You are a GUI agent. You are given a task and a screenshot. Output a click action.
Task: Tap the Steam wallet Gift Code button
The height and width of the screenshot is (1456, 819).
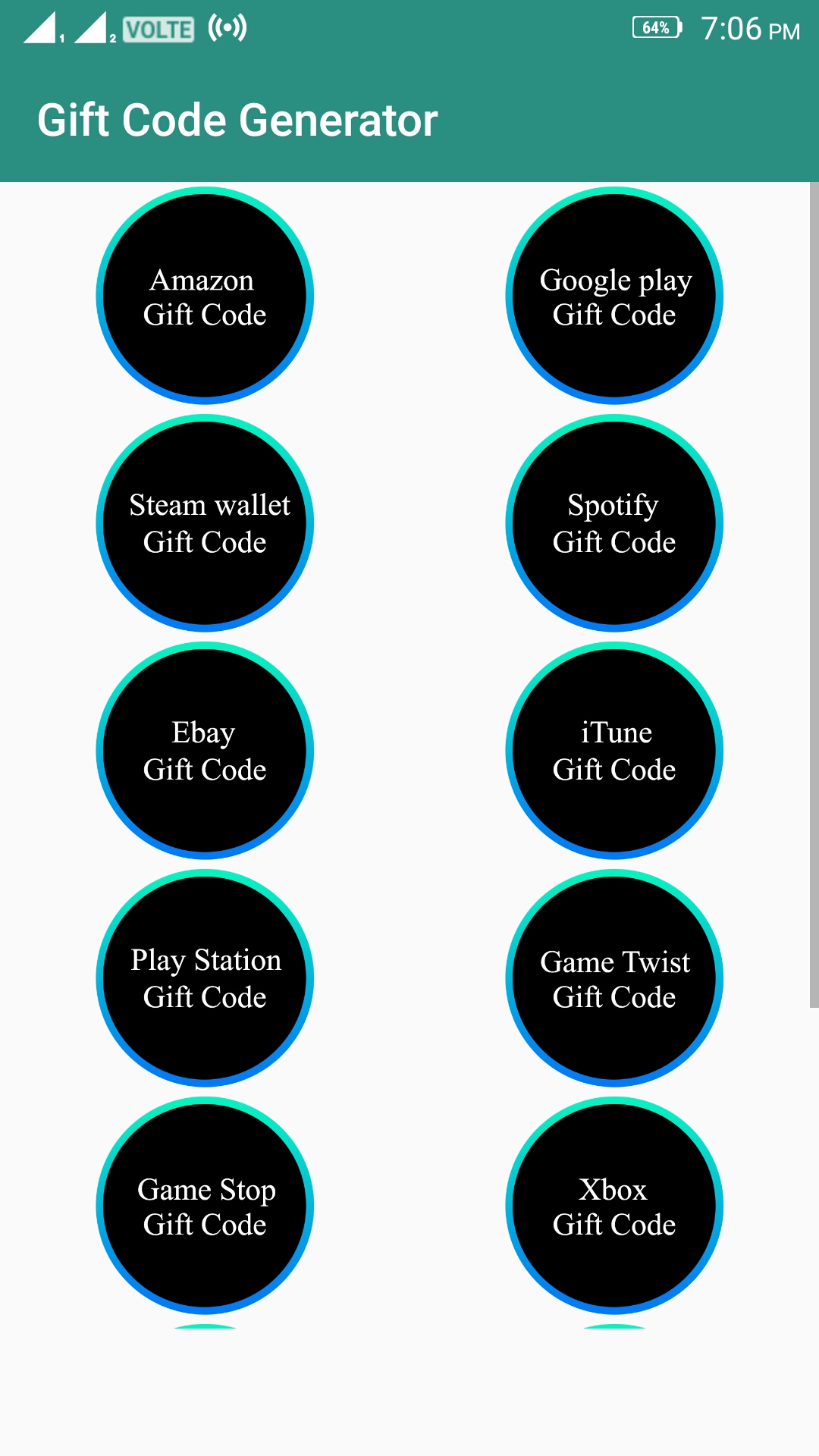pyautogui.click(x=205, y=523)
